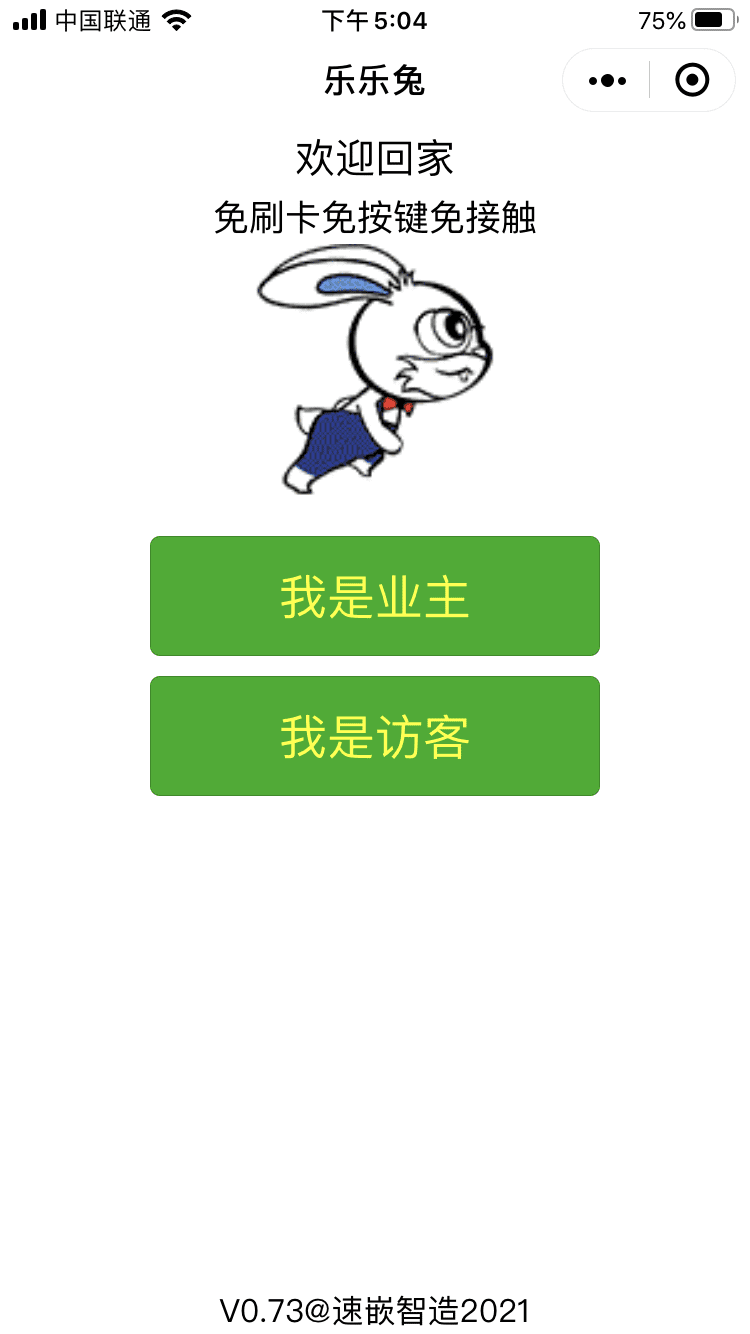
Task: Open the mini program more options menu
Action: coord(607,80)
